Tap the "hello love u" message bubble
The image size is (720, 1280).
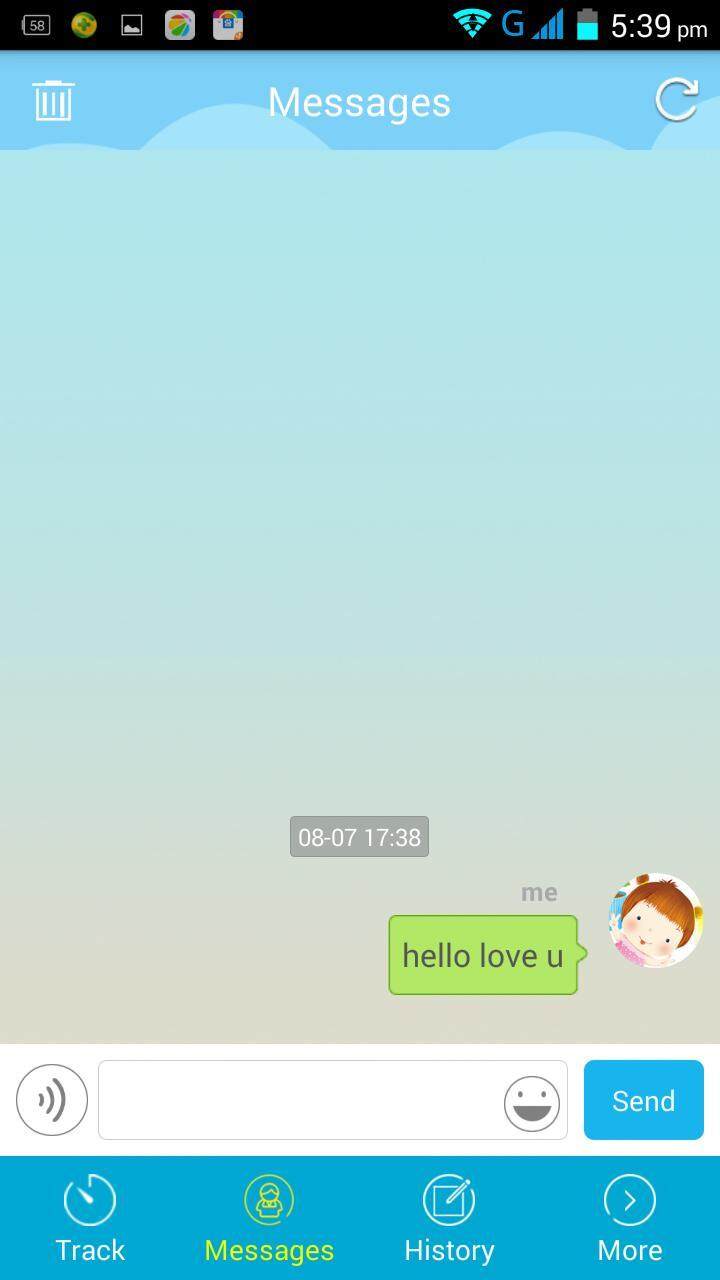click(x=483, y=956)
